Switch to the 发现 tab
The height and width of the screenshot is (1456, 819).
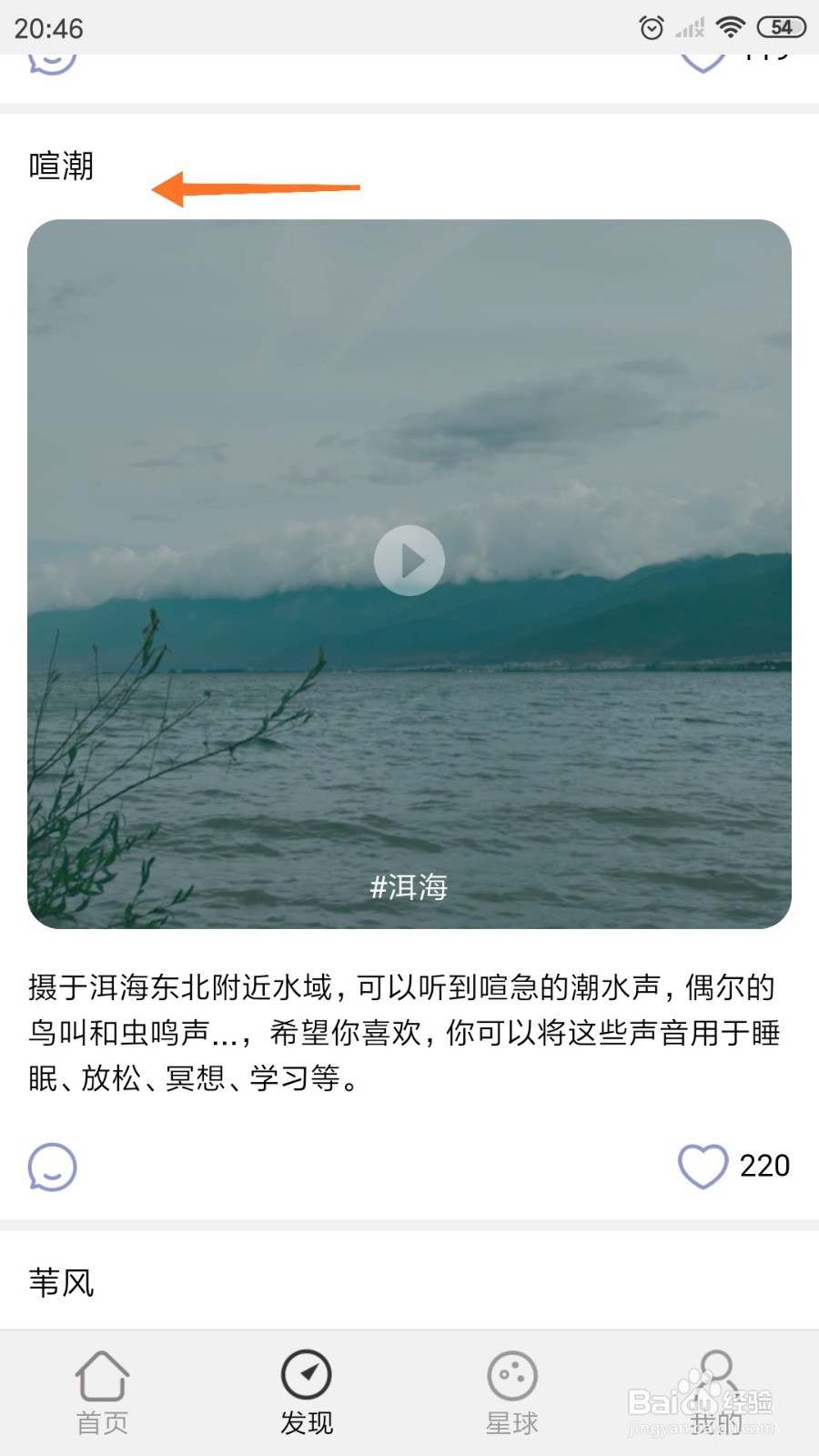coord(307,1392)
